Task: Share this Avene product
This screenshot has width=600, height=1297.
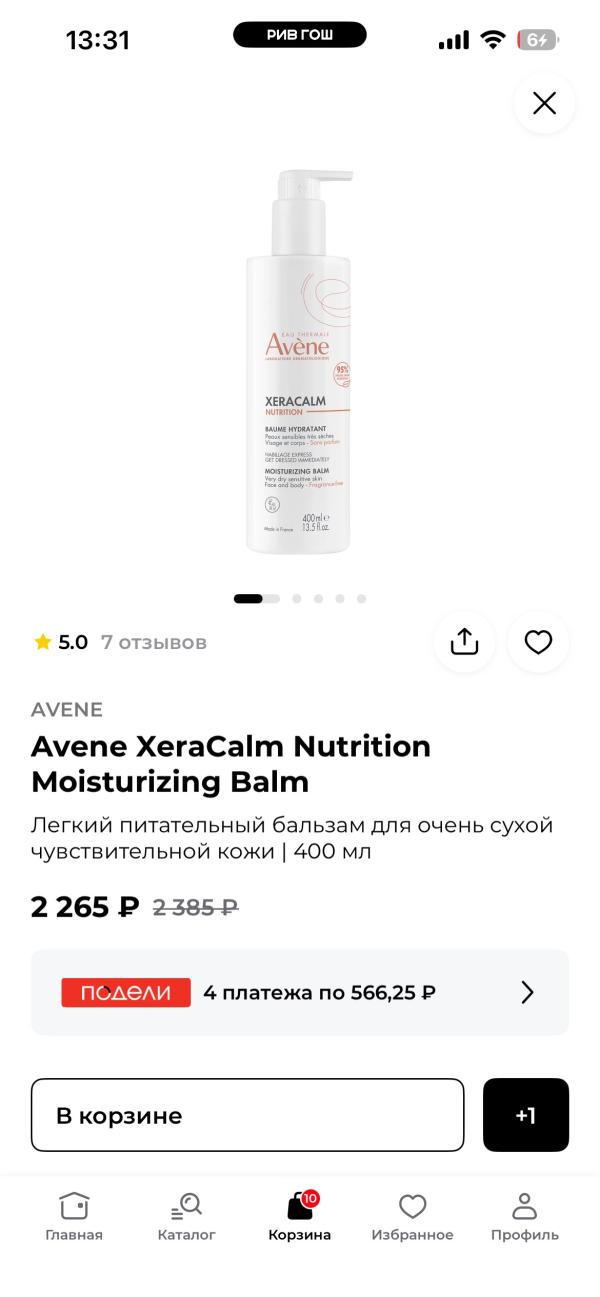Action: click(x=464, y=642)
